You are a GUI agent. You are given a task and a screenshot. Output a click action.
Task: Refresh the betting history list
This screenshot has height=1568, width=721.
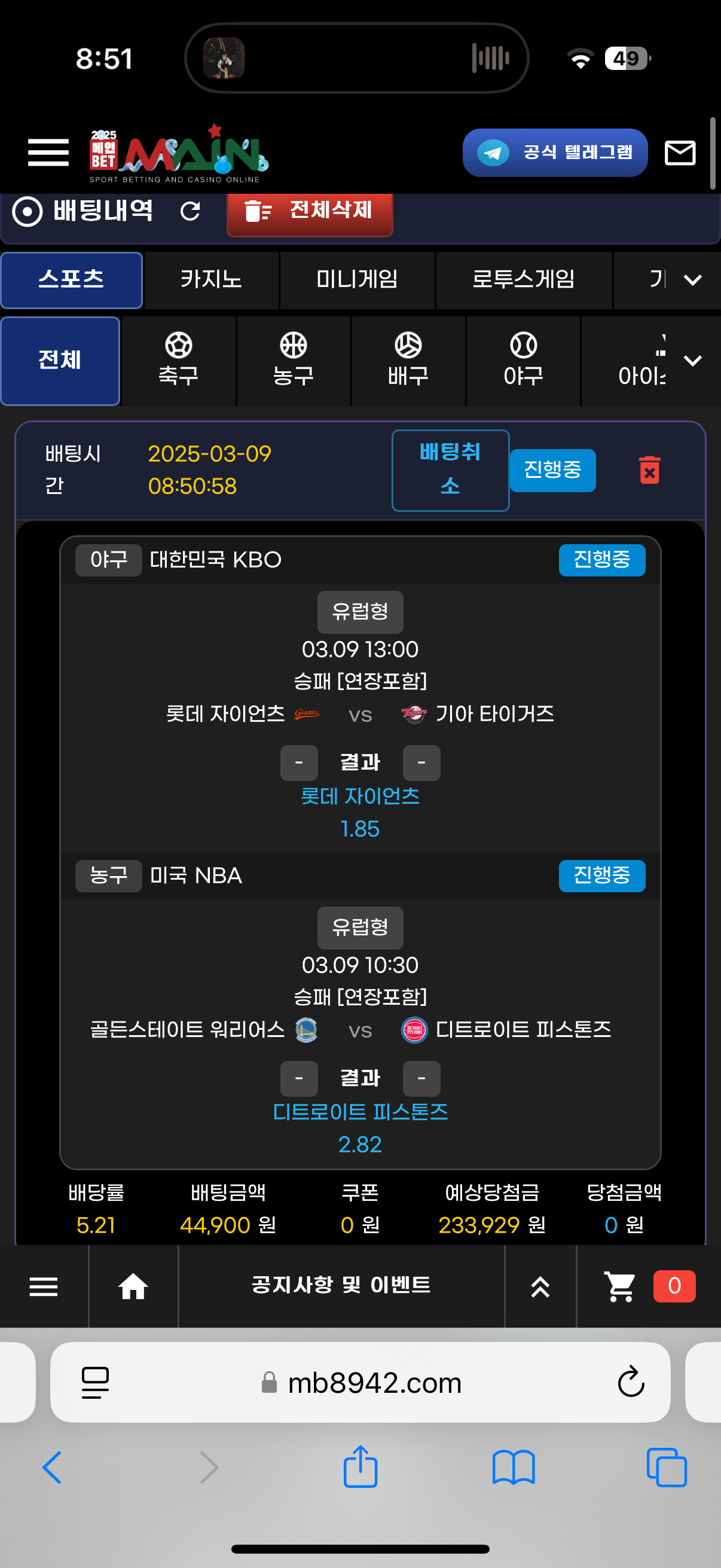point(191,211)
